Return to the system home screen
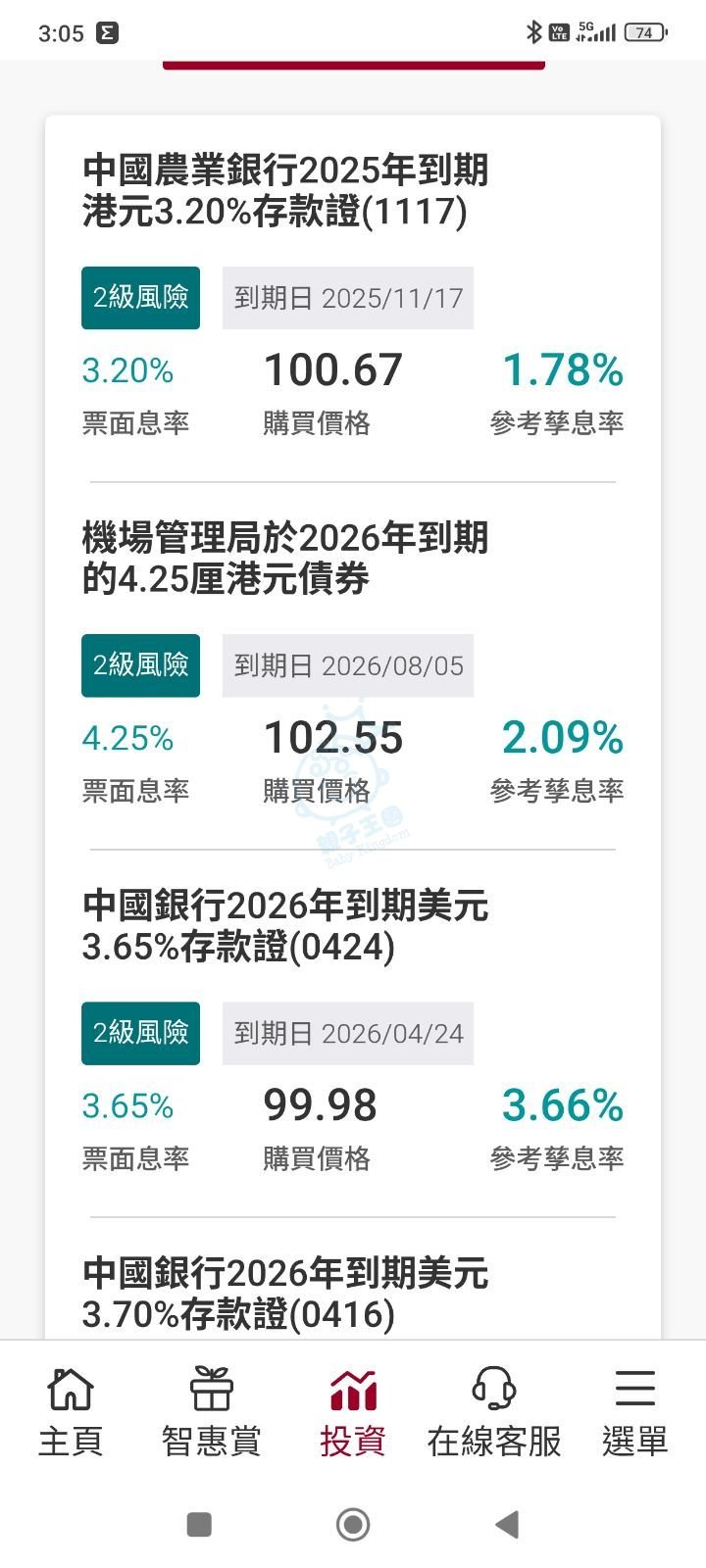This screenshot has width=706, height=1568. click(353, 1524)
